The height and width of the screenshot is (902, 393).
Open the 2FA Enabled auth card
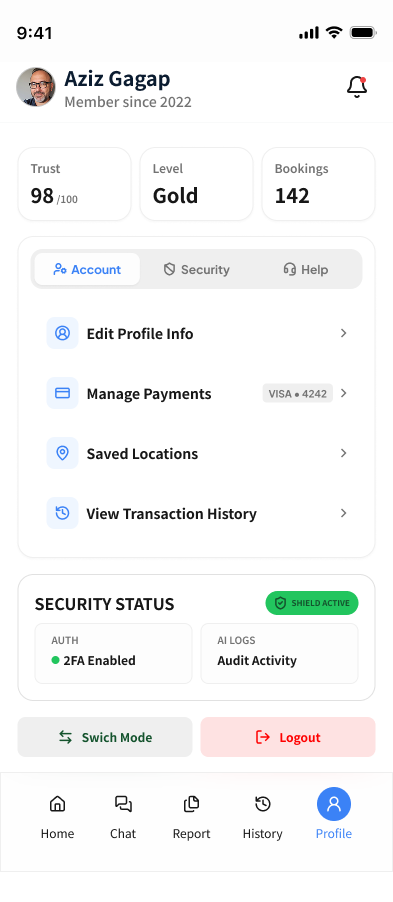click(113, 653)
